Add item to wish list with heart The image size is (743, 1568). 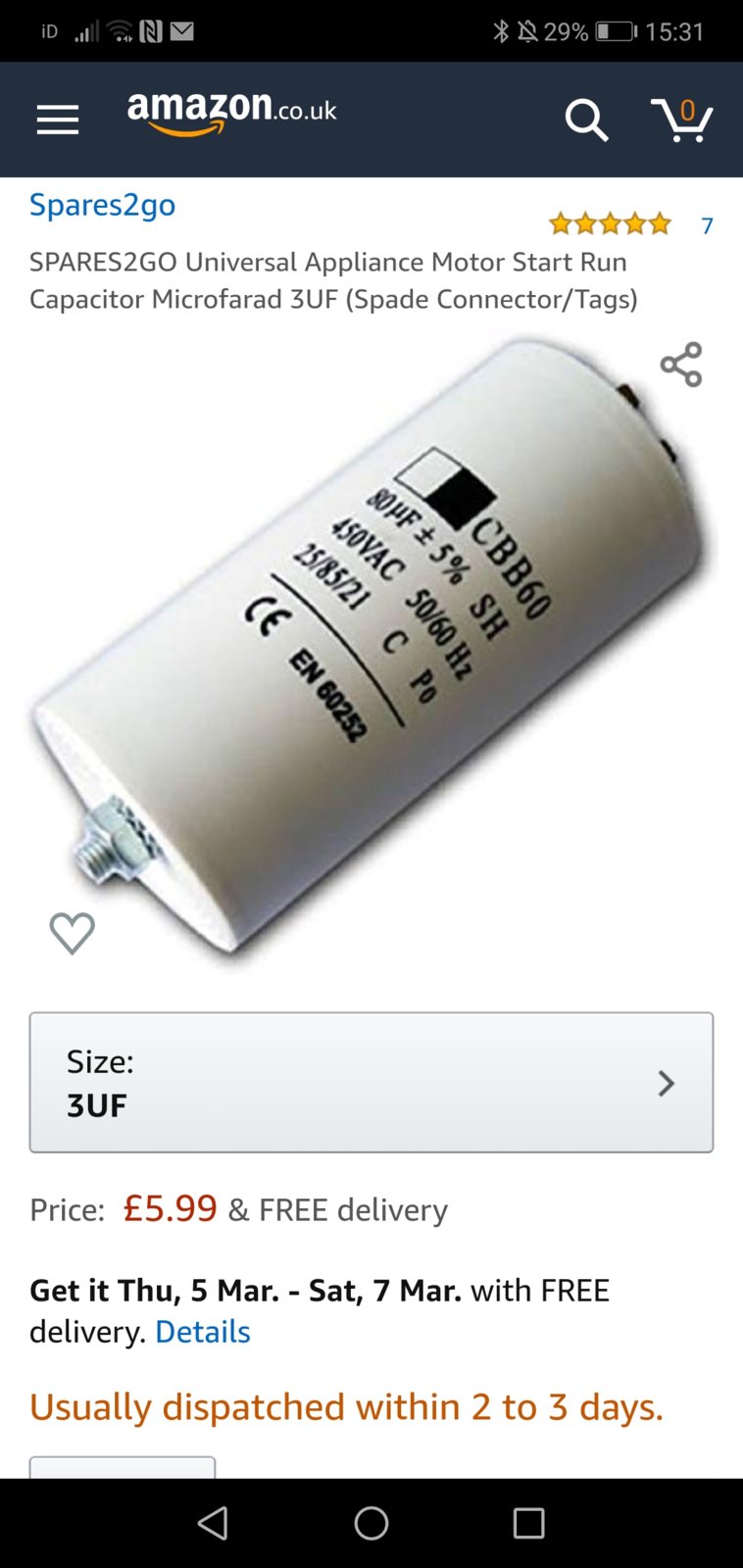tap(73, 933)
